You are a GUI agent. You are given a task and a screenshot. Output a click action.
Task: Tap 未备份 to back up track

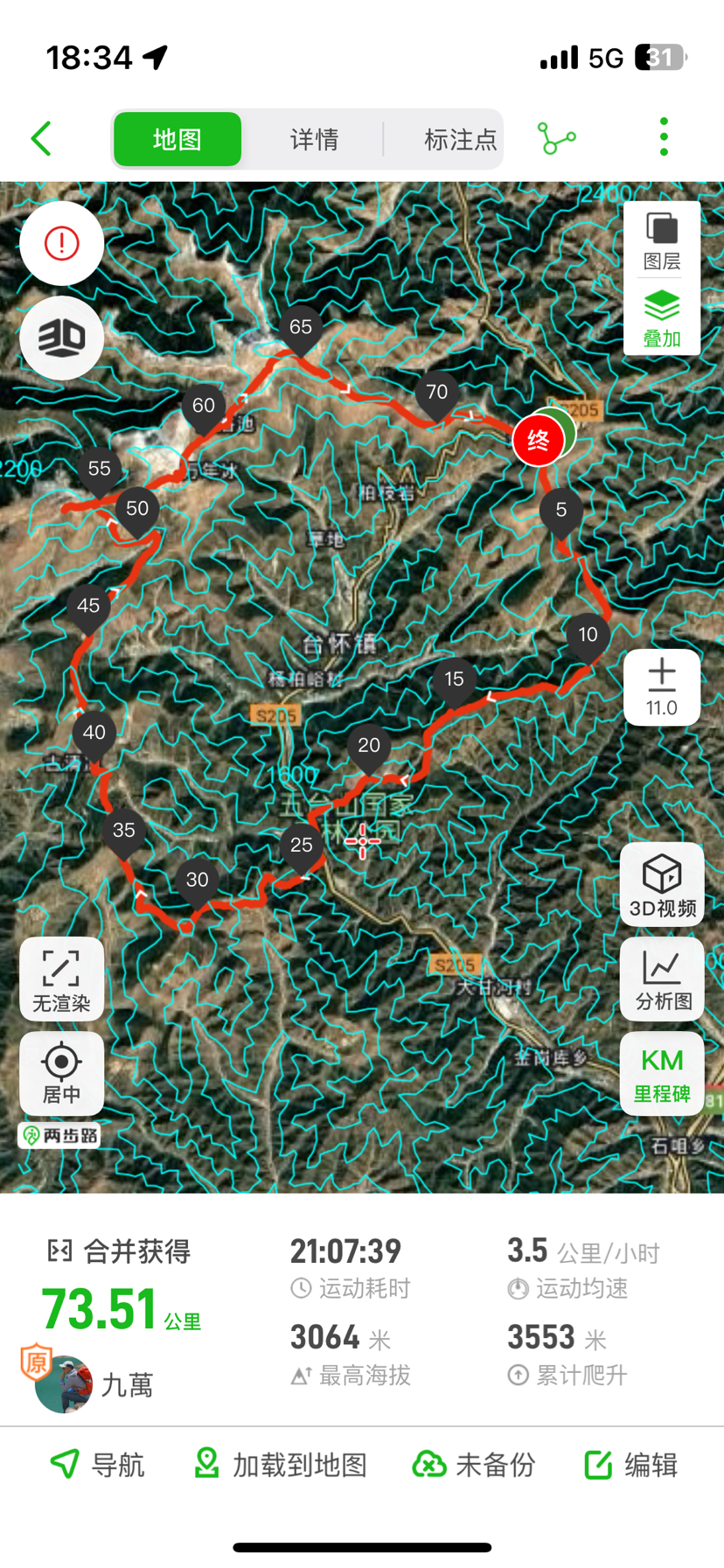point(473,1464)
